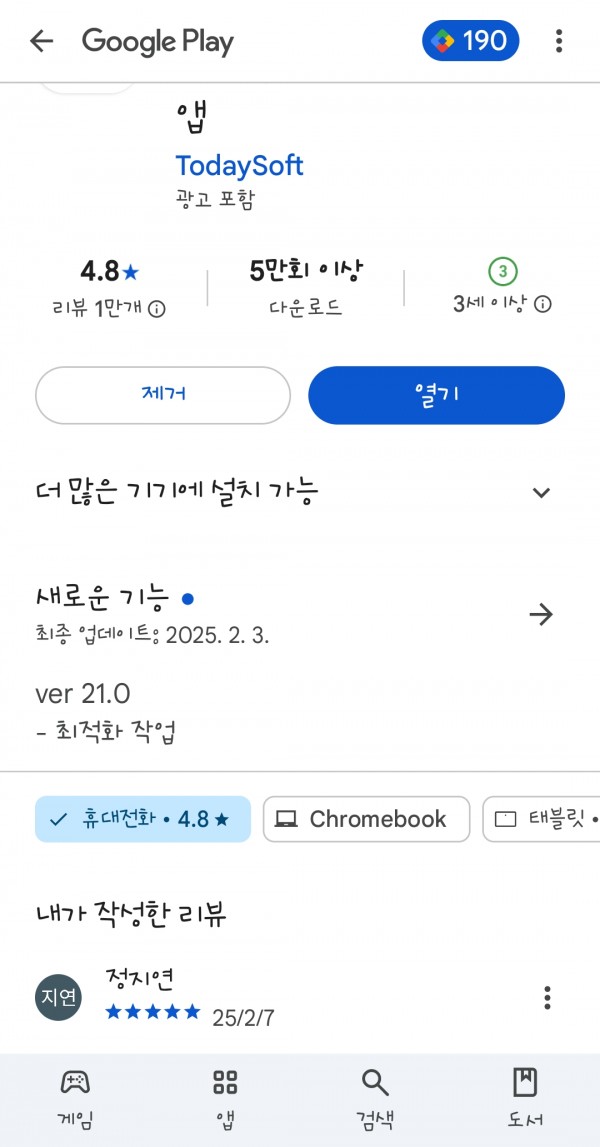Image resolution: width=600 pixels, height=1147 pixels.
Task: Open 새로운 기능 details arrow
Action: click(x=541, y=615)
